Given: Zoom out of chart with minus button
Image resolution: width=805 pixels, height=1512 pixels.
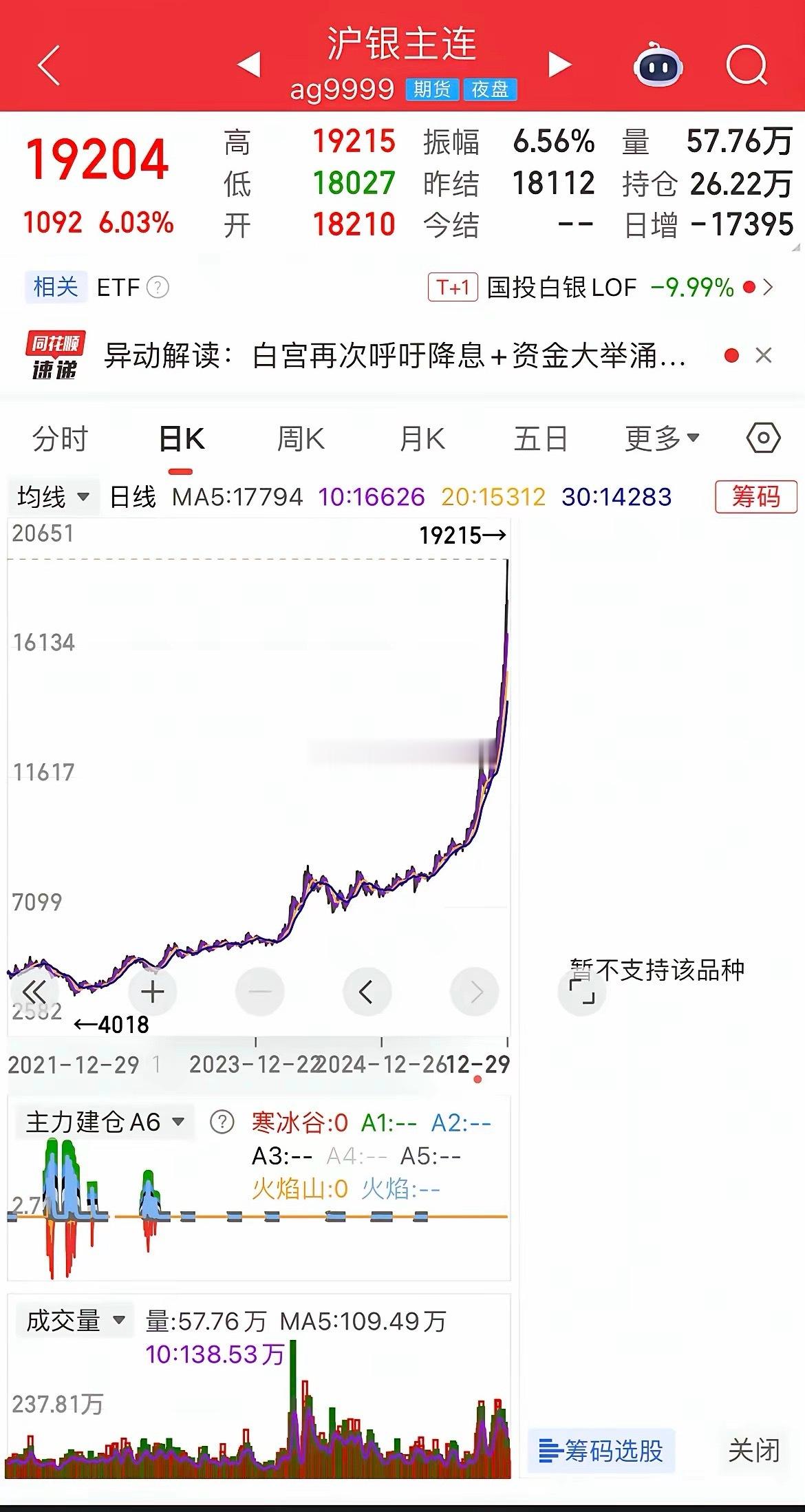Looking at the screenshot, I should (259, 992).
